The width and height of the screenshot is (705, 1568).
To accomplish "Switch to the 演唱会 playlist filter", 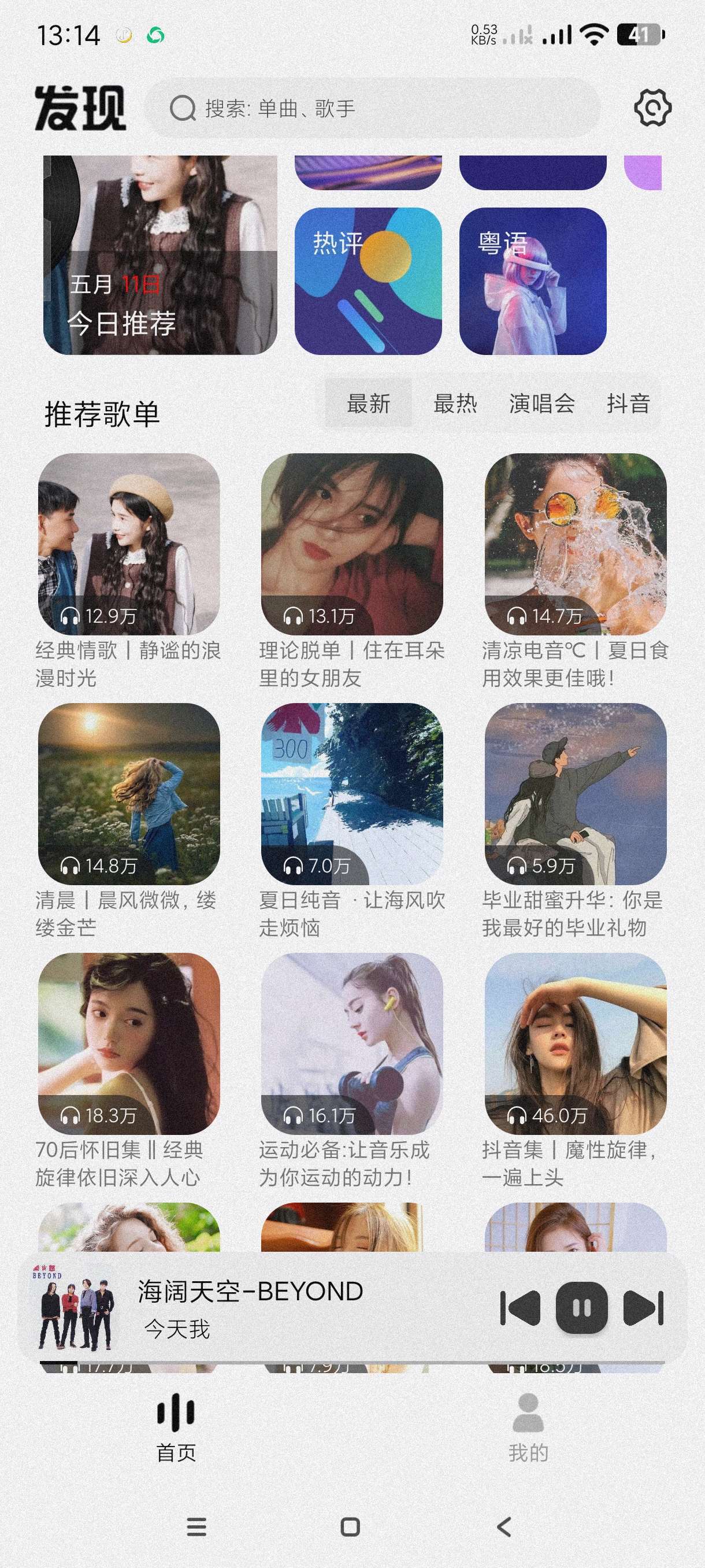I will point(541,404).
